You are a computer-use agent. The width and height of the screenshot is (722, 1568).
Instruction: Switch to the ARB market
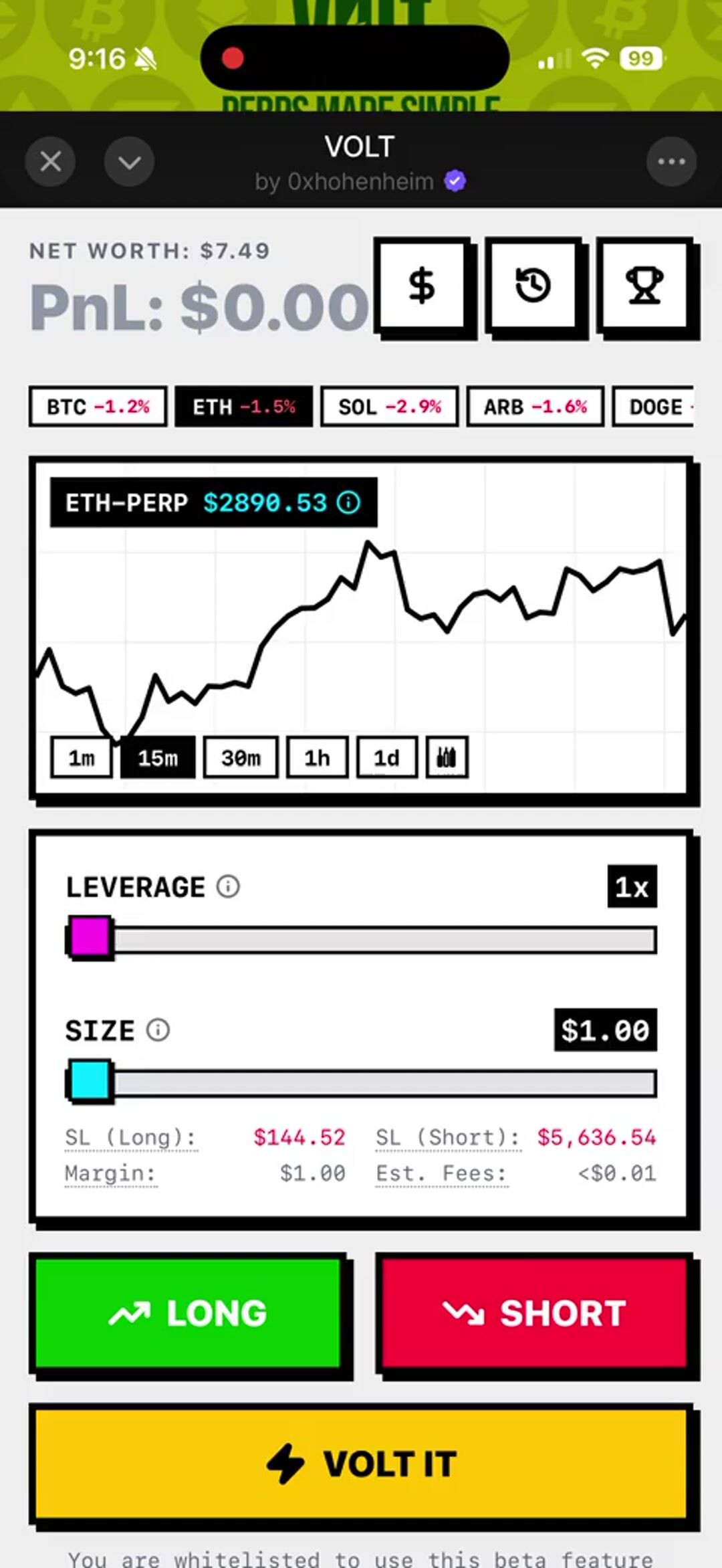(535, 406)
